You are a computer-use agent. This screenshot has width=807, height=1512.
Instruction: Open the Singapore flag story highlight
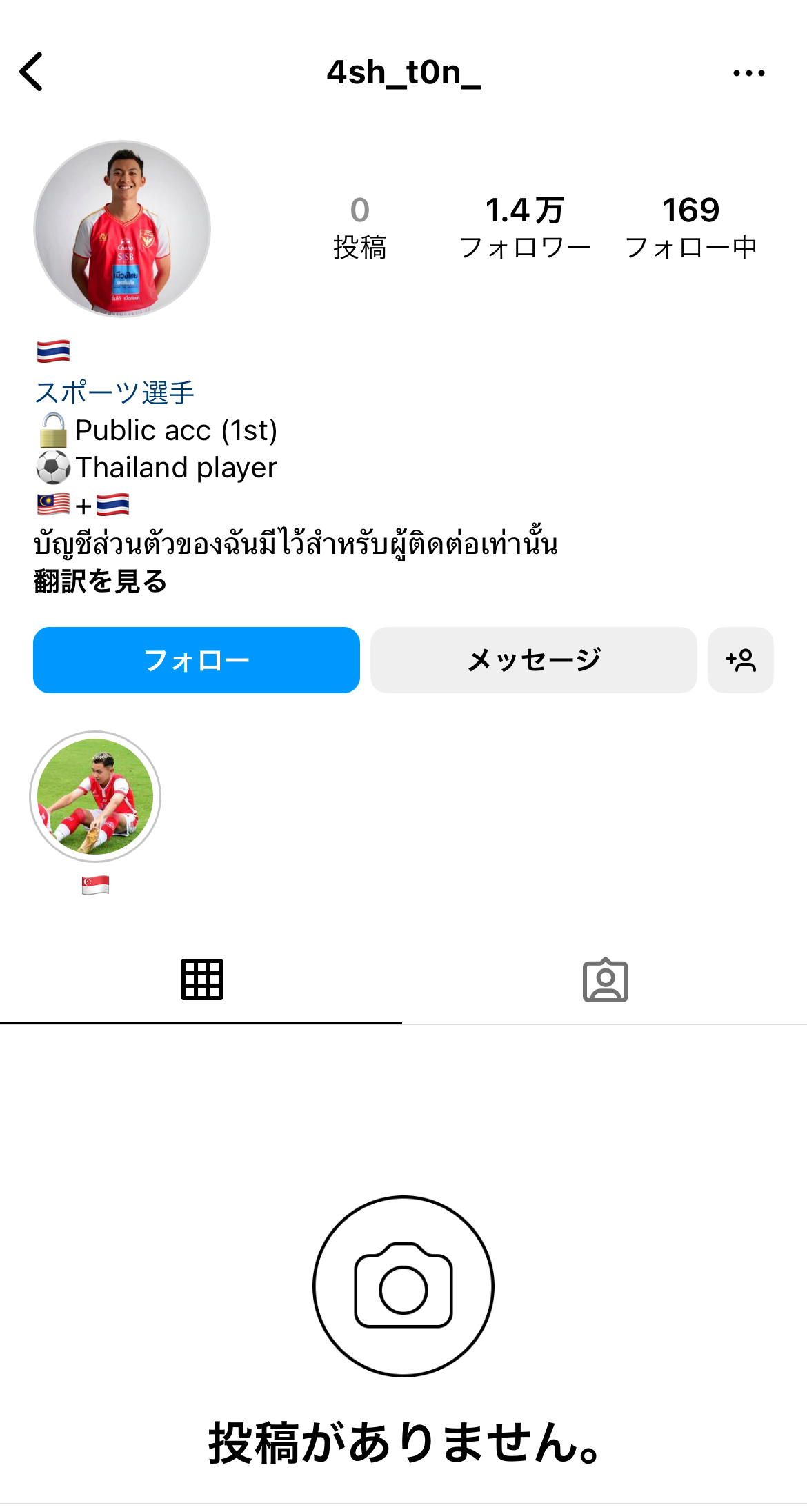95,797
